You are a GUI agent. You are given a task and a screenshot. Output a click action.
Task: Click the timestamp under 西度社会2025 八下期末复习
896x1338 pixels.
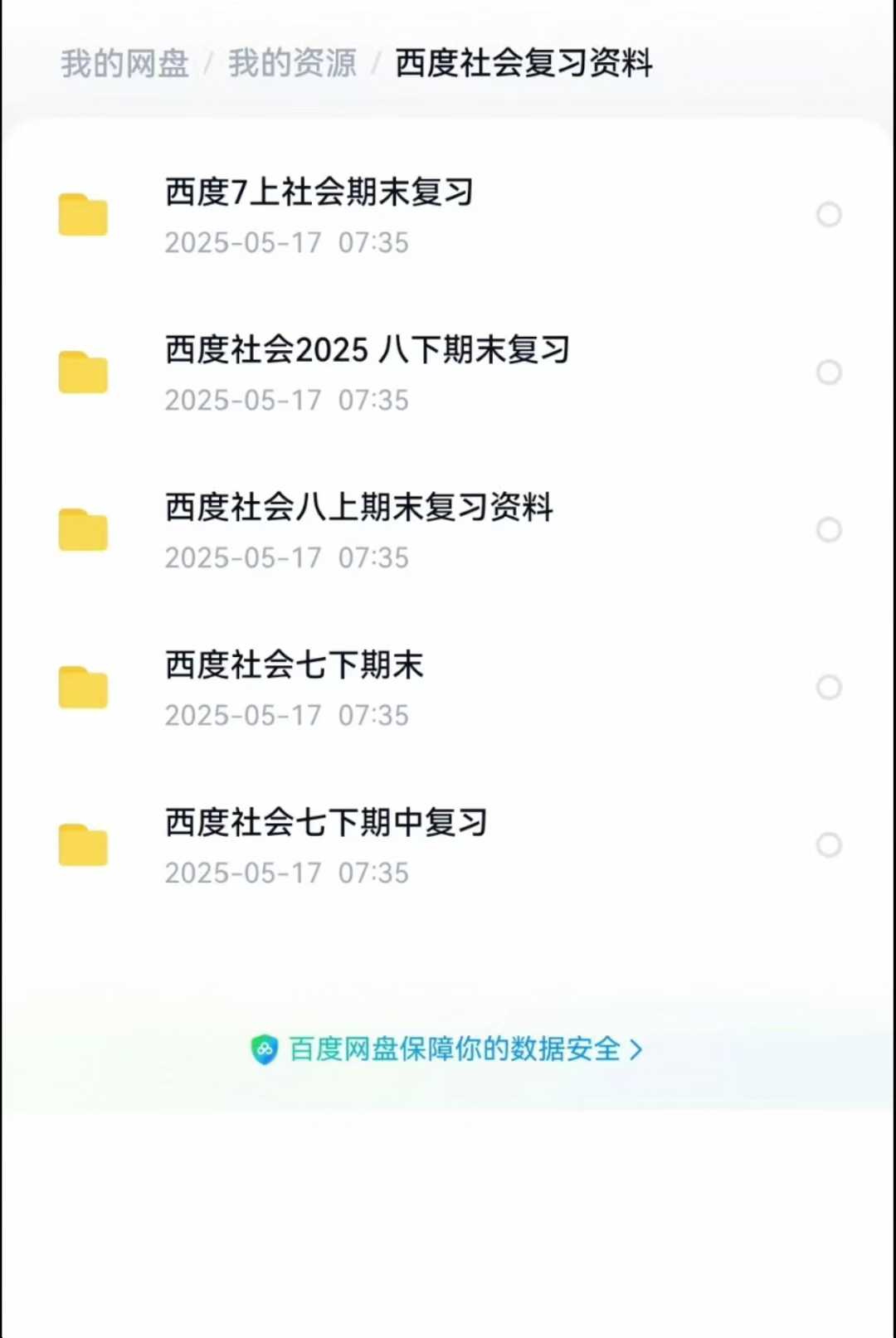point(286,400)
